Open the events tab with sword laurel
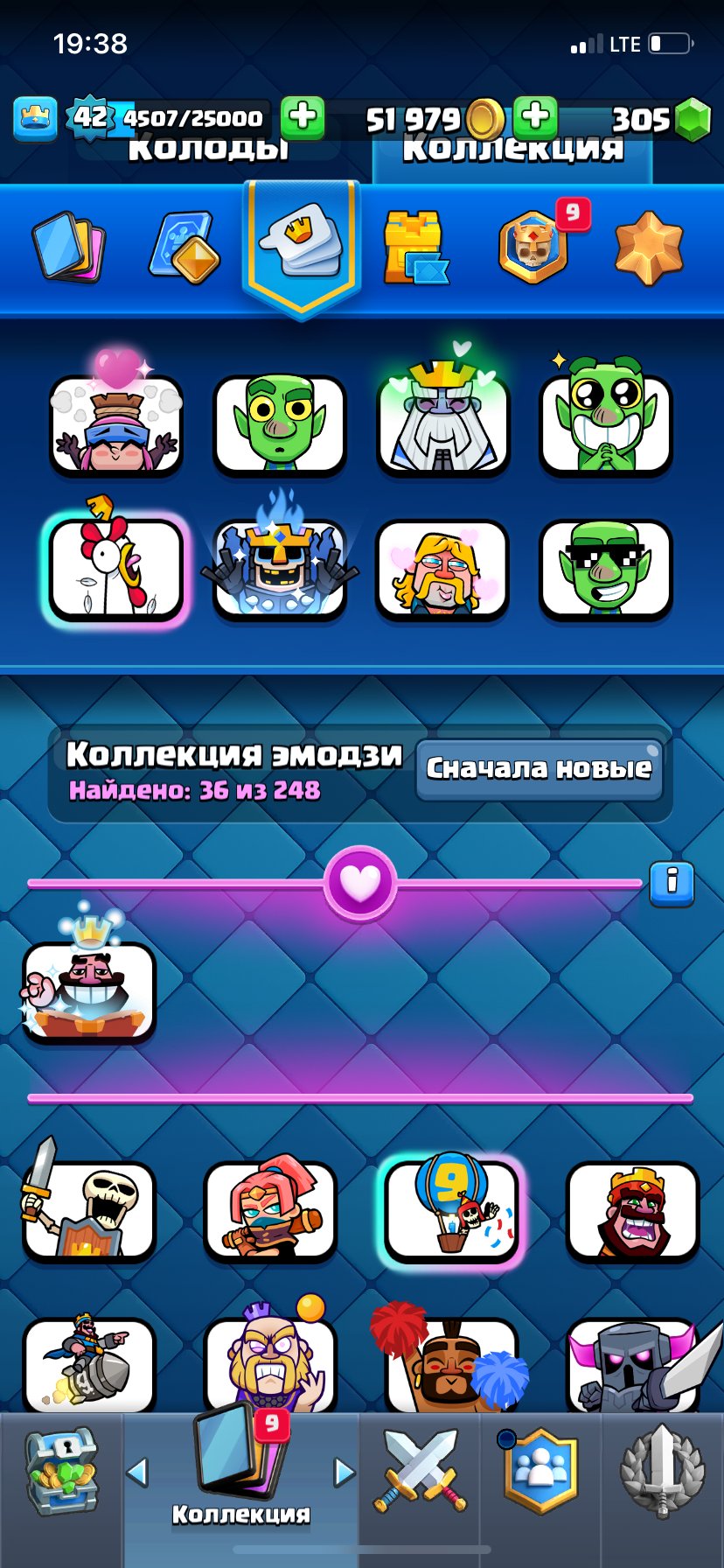This screenshot has height=1568, width=724. tap(662, 1472)
